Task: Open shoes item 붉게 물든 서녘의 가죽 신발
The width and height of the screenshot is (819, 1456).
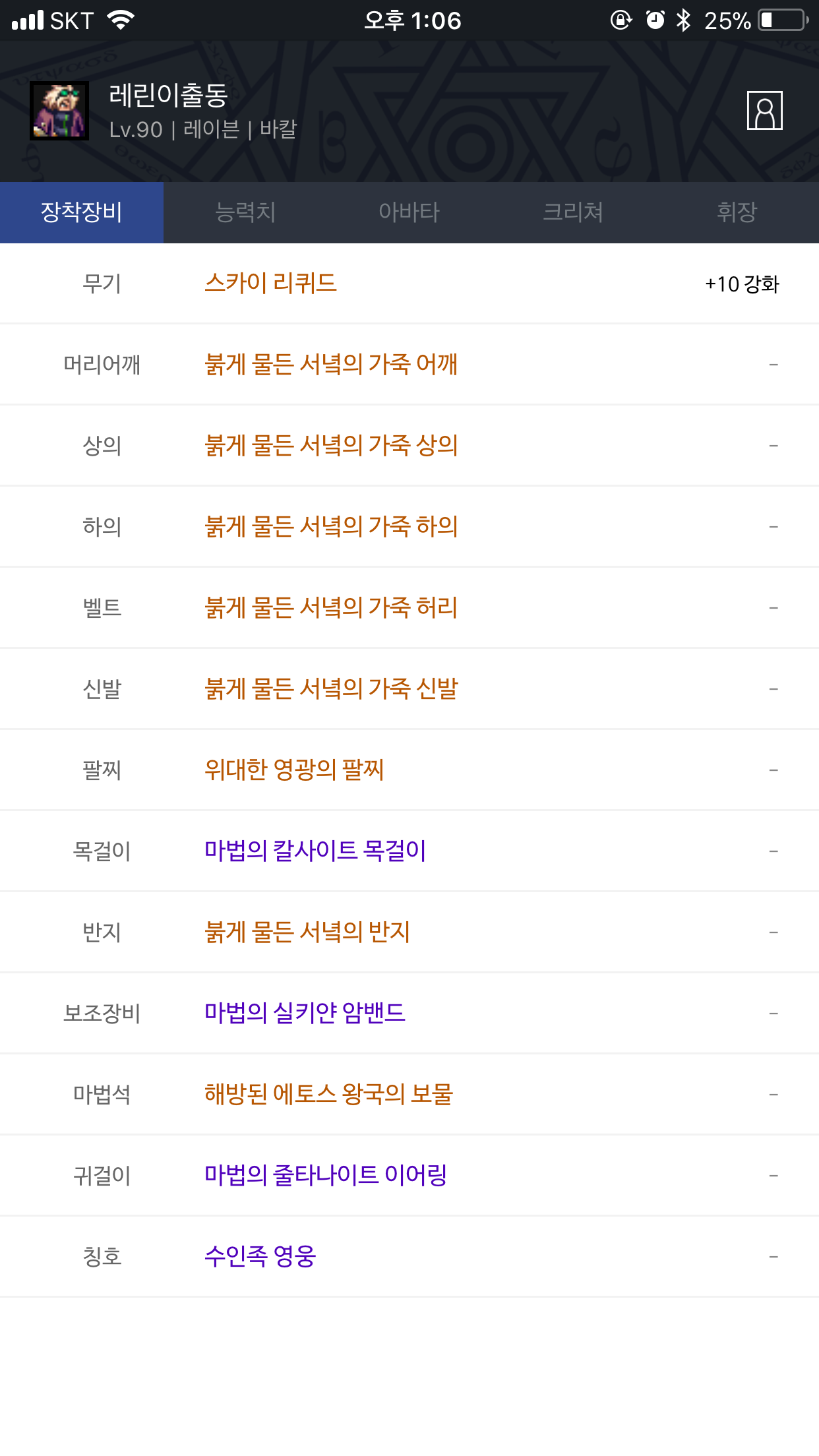Action: (330, 688)
